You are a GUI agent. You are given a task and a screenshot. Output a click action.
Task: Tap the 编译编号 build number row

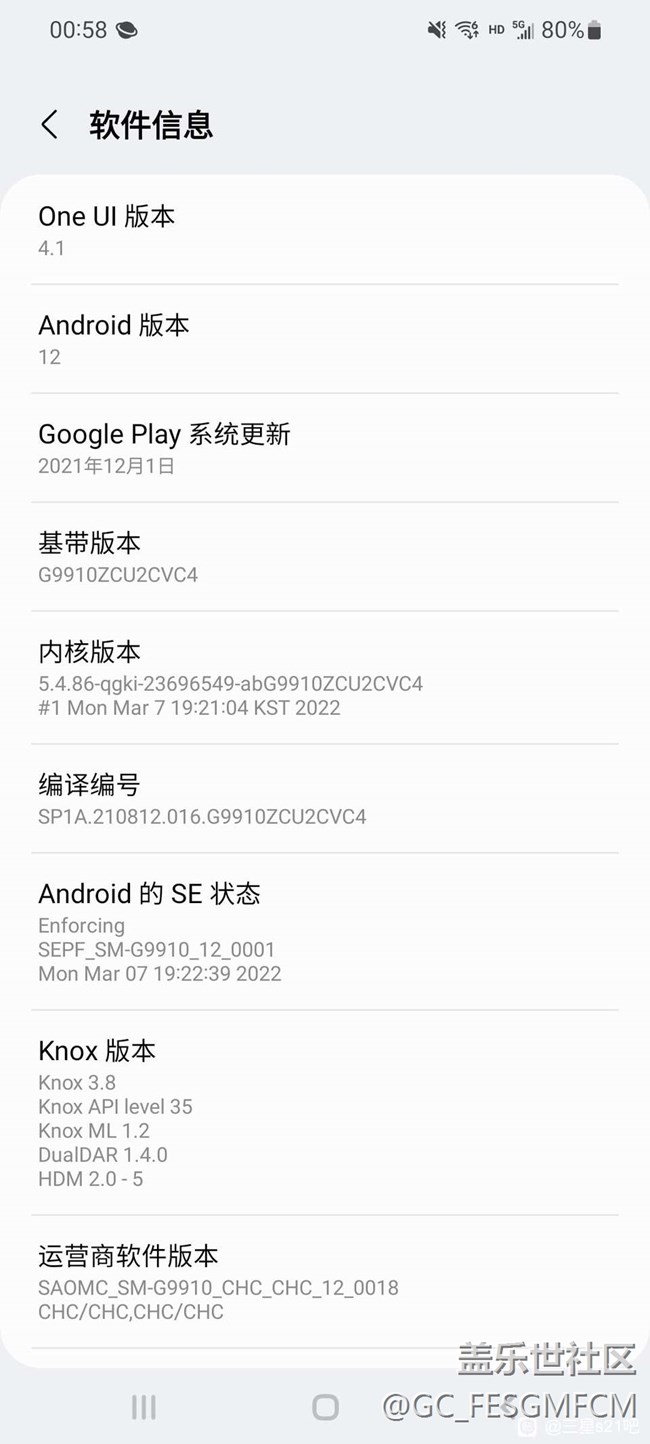[x=325, y=799]
